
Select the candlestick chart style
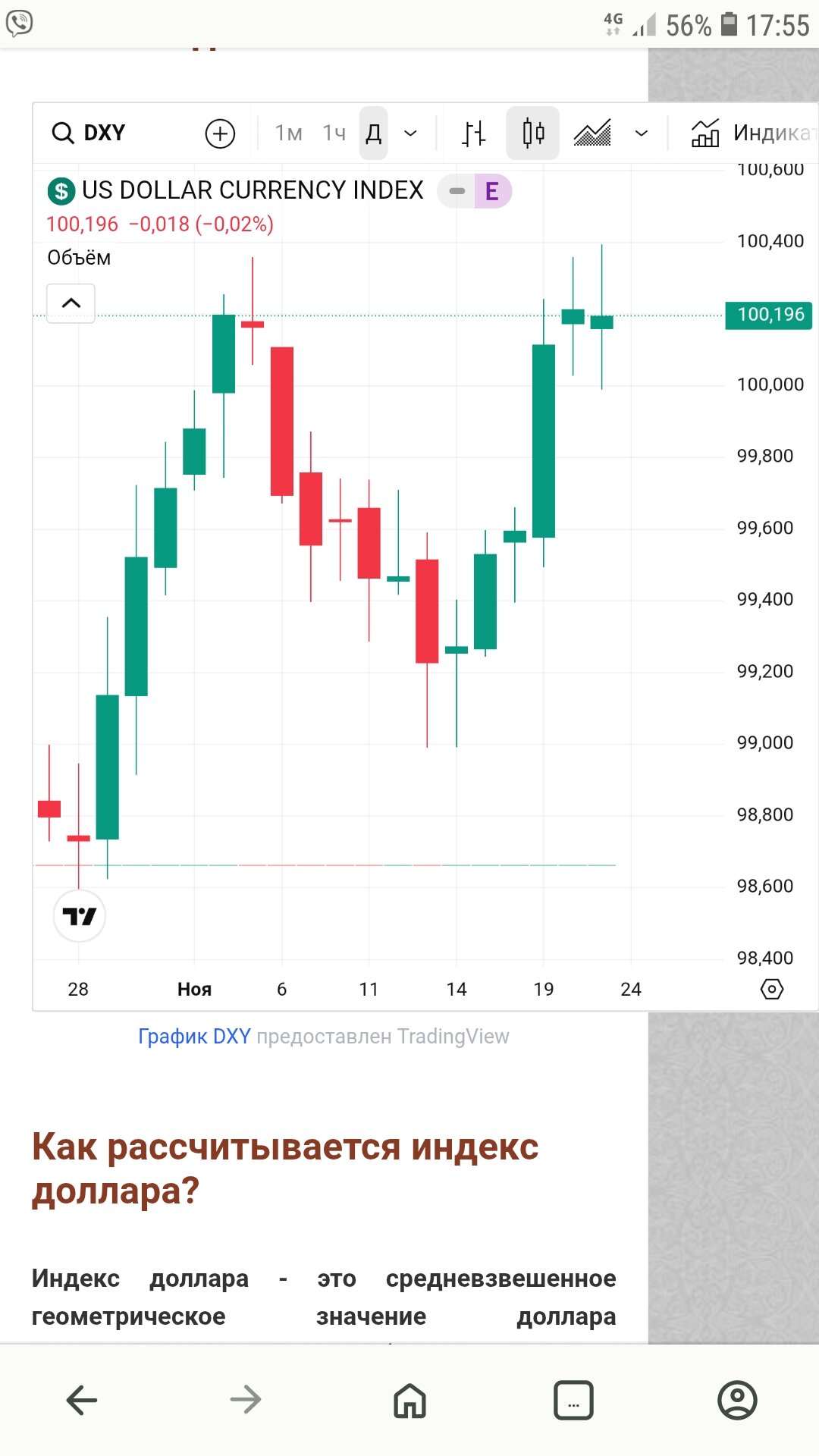pyautogui.click(x=533, y=133)
